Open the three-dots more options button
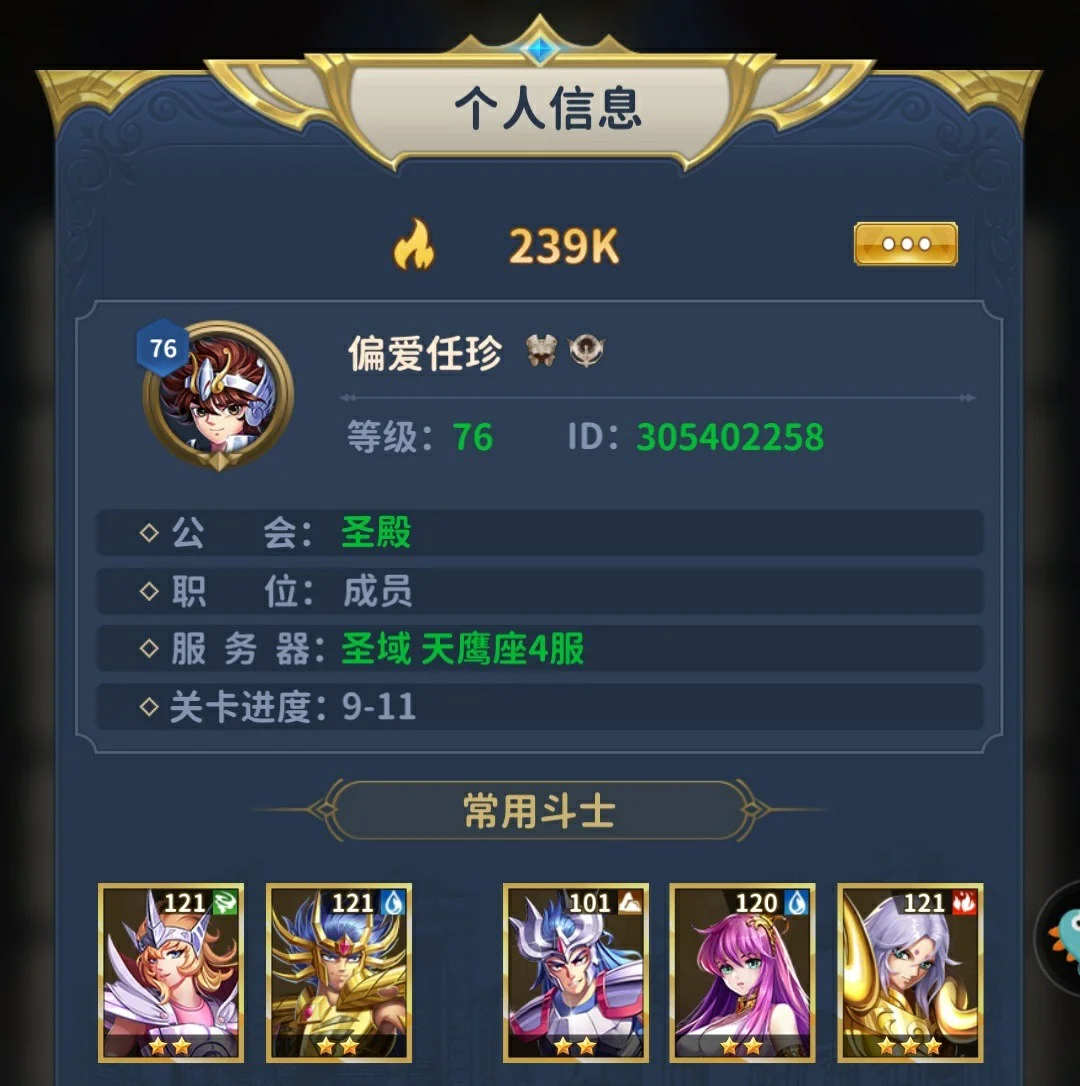The width and height of the screenshot is (1080, 1086). [905, 244]
